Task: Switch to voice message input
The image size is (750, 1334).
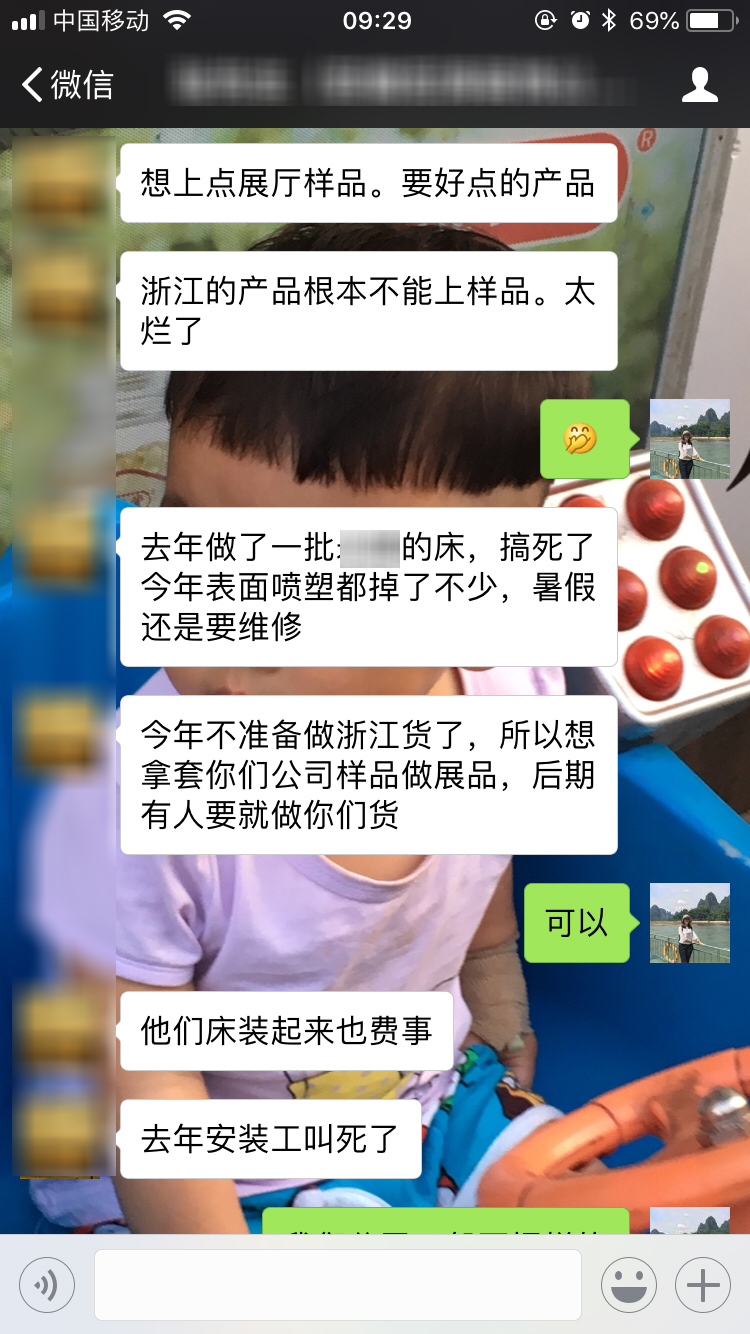Action: tap(47, 1284)
